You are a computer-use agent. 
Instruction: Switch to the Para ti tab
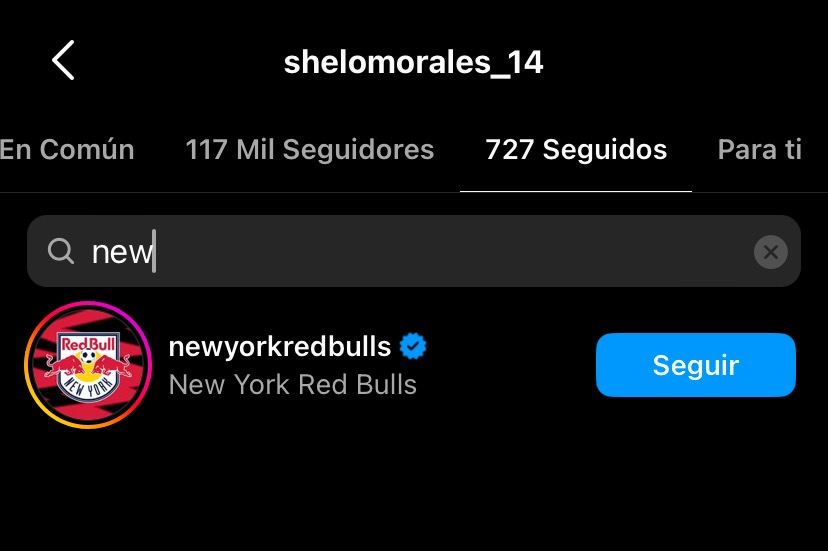tap(759, 150)
